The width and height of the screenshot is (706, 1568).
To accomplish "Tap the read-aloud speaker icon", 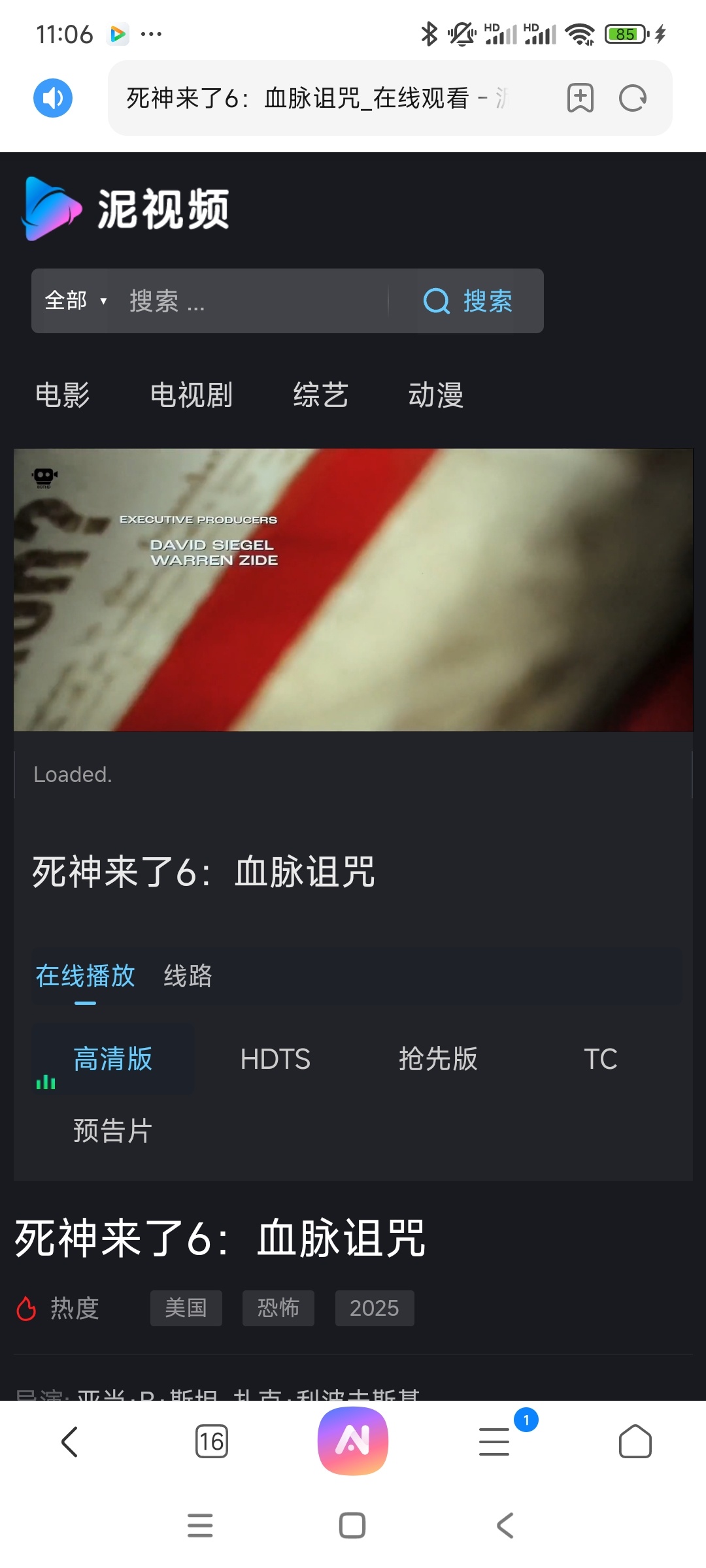I will click(x=53, y=98).
